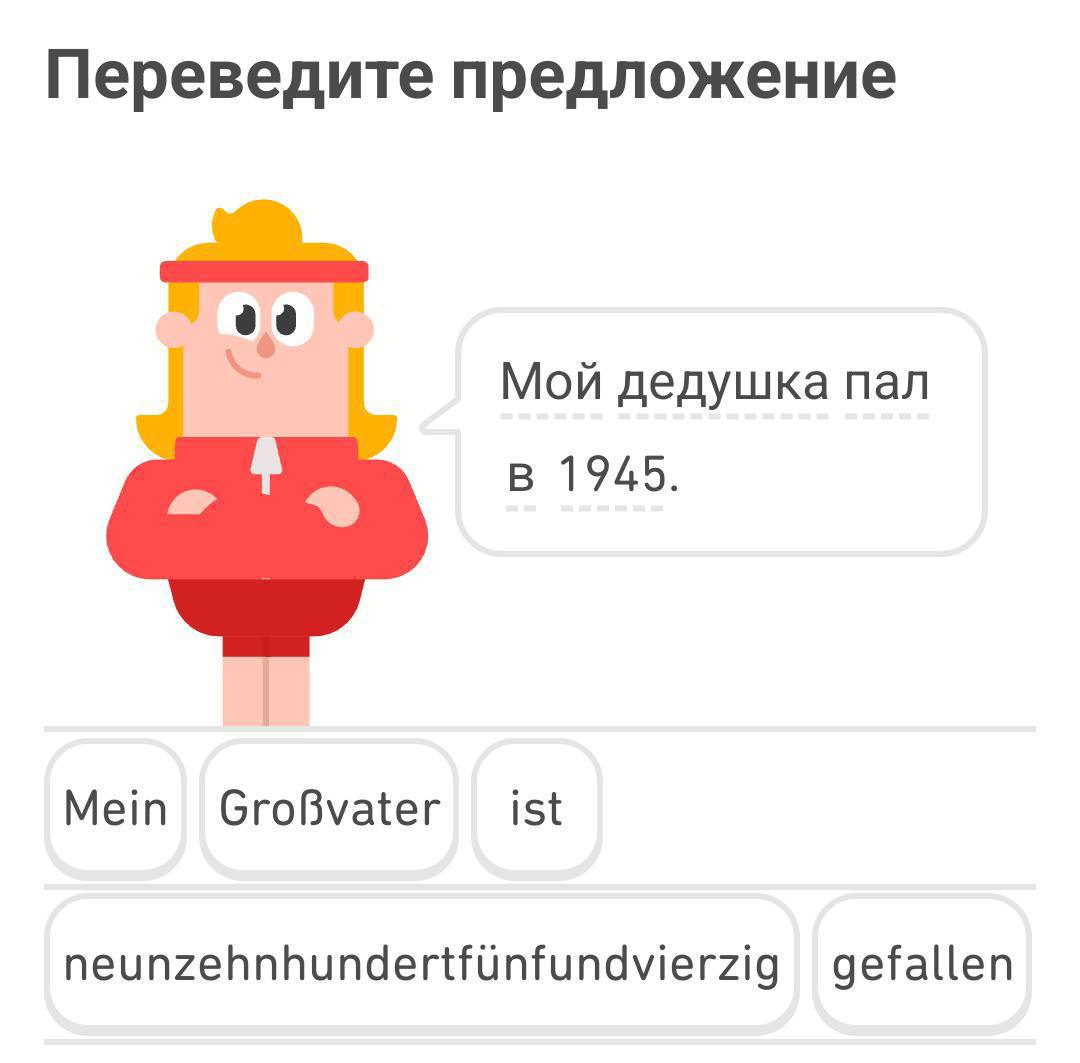1080x1063 pixels.
Task: Show hint for the word 'дедушка'
Action: [x=722, y=382]
